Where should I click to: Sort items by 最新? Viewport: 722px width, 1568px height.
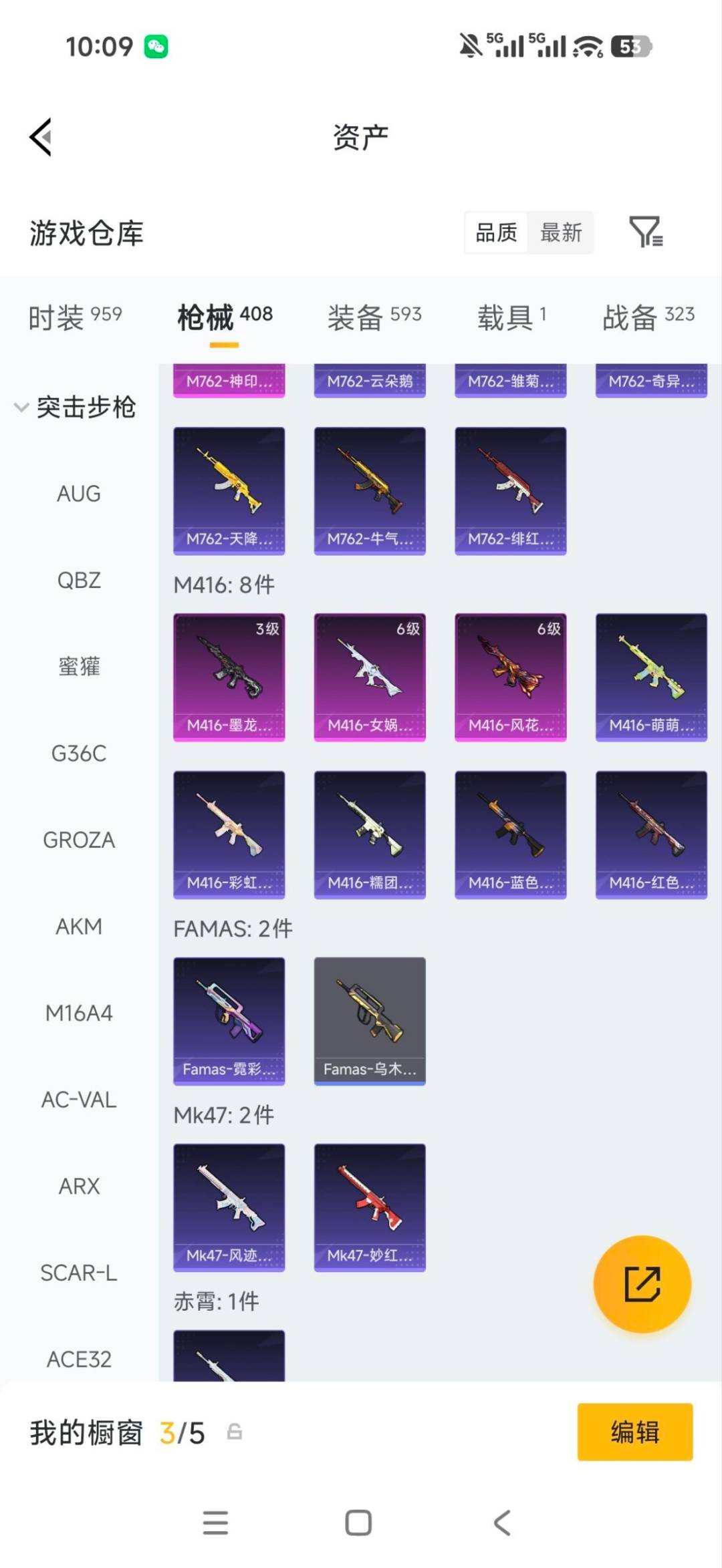pos(561,232)
